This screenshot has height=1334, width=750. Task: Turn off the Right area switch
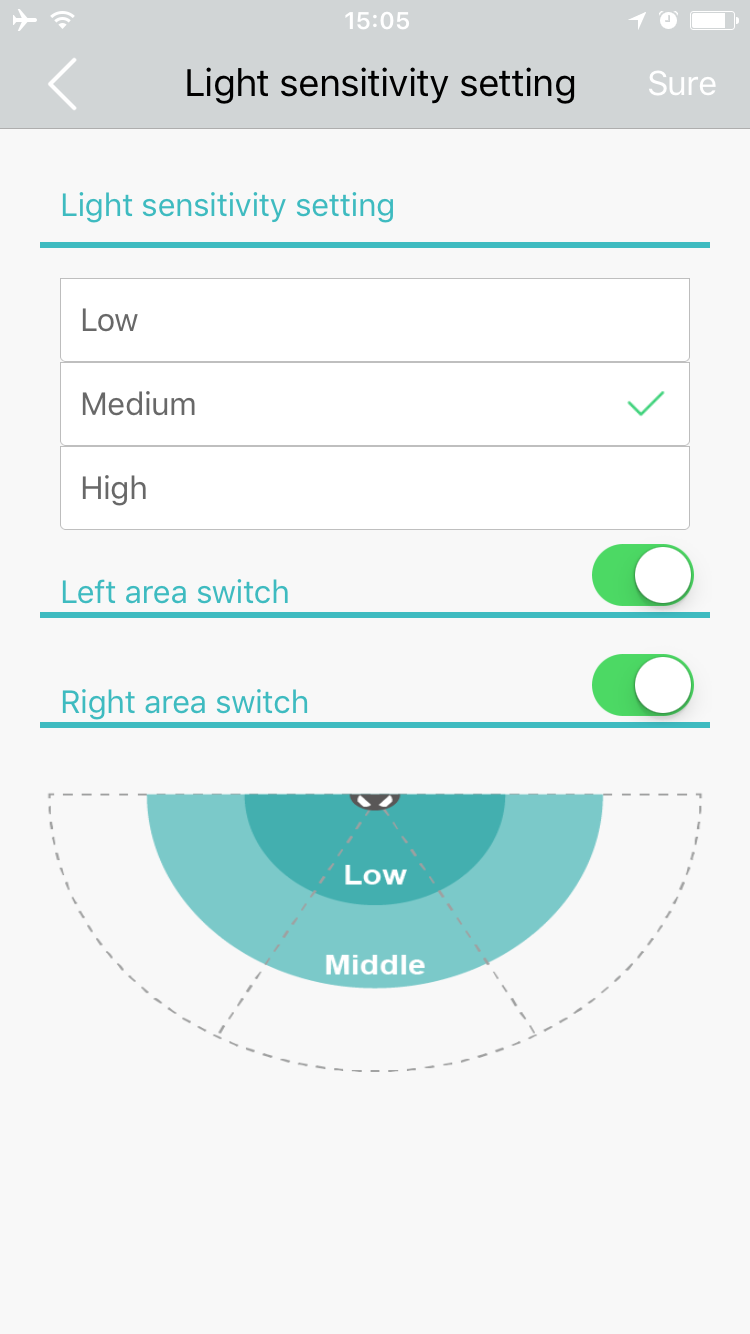click(643, 685)
